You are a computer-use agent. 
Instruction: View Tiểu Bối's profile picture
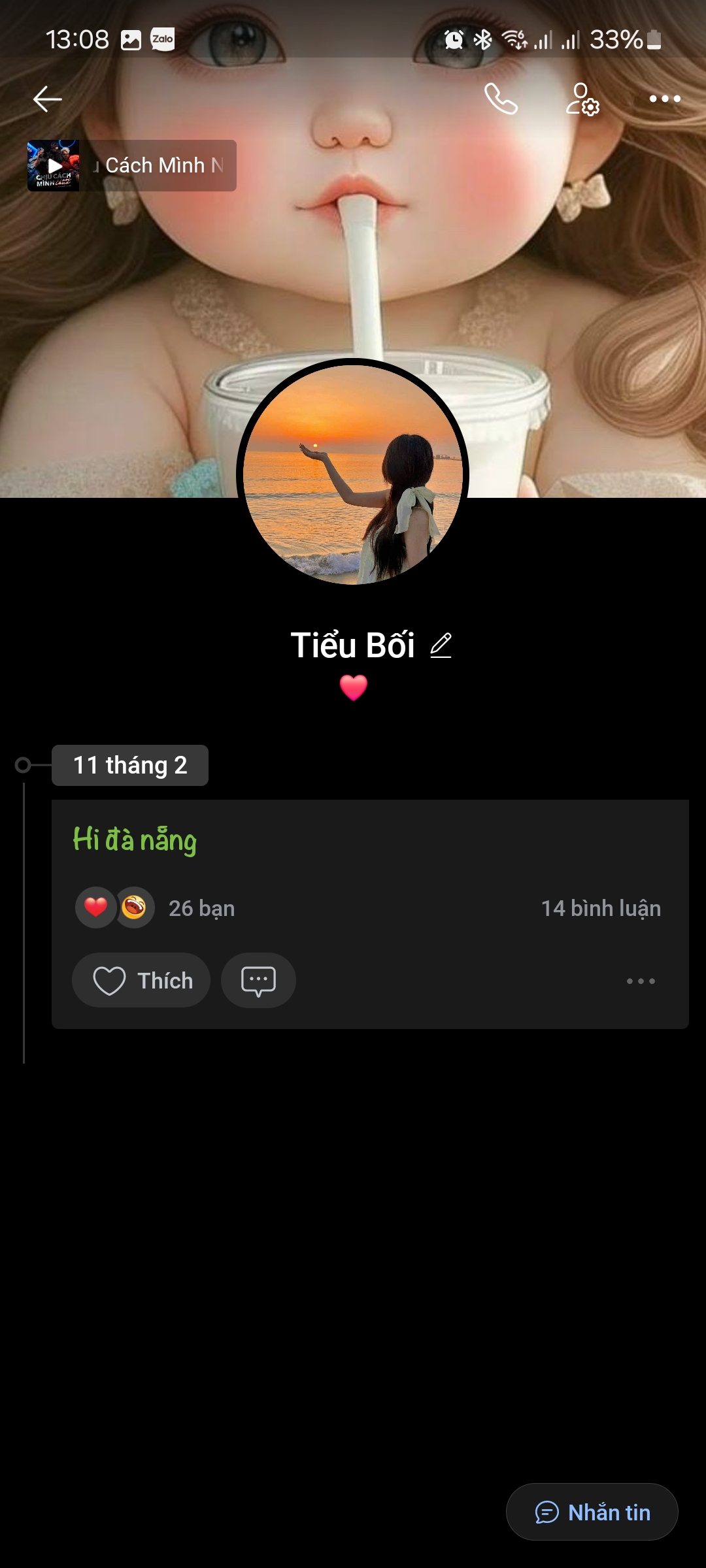click(x=353, y=473)
